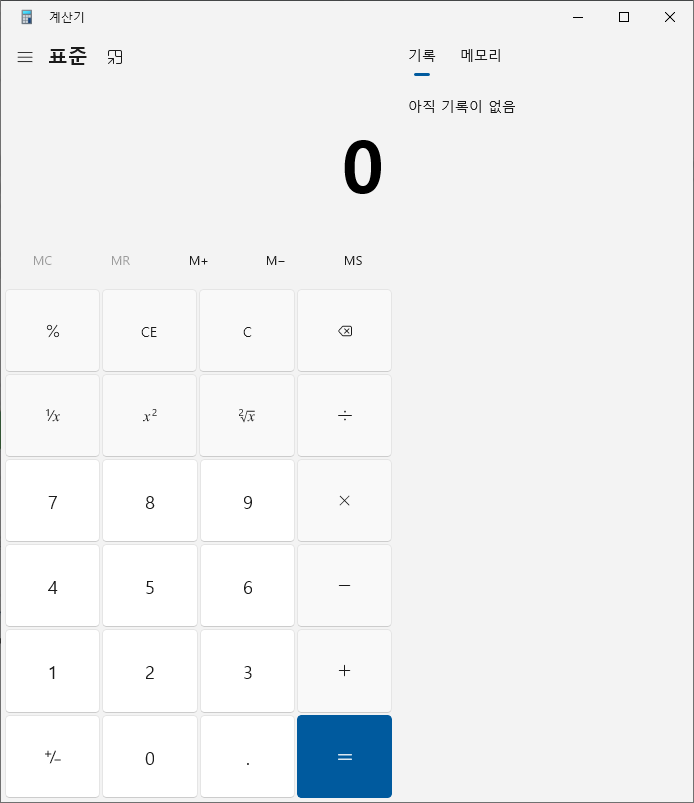Store value with MS button
Image resolution: width=694 pixels, height=803 pixels.
click(353, 261)
